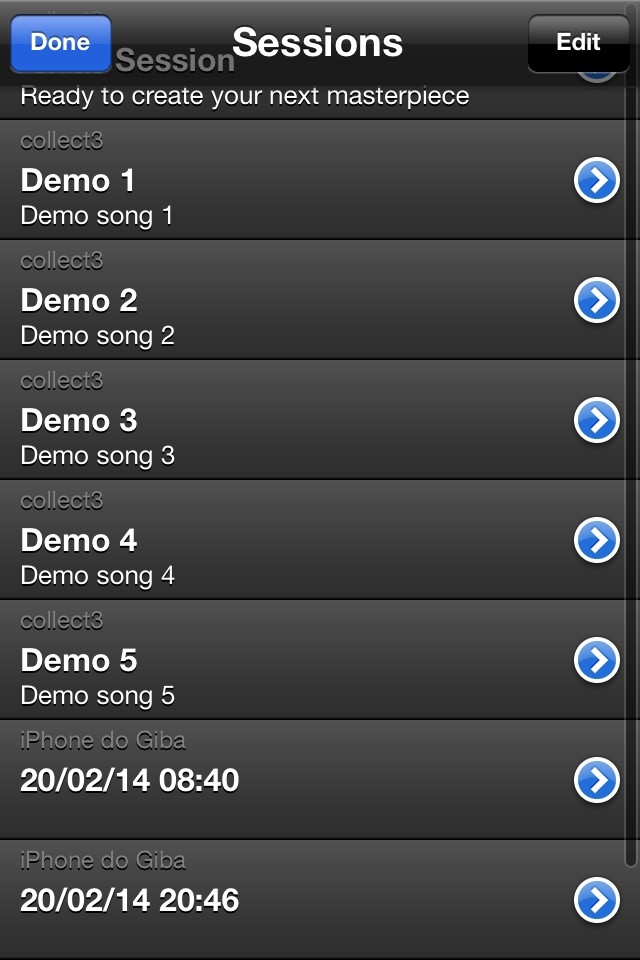View Demo 5 details with its arrow

pos(597,661)
